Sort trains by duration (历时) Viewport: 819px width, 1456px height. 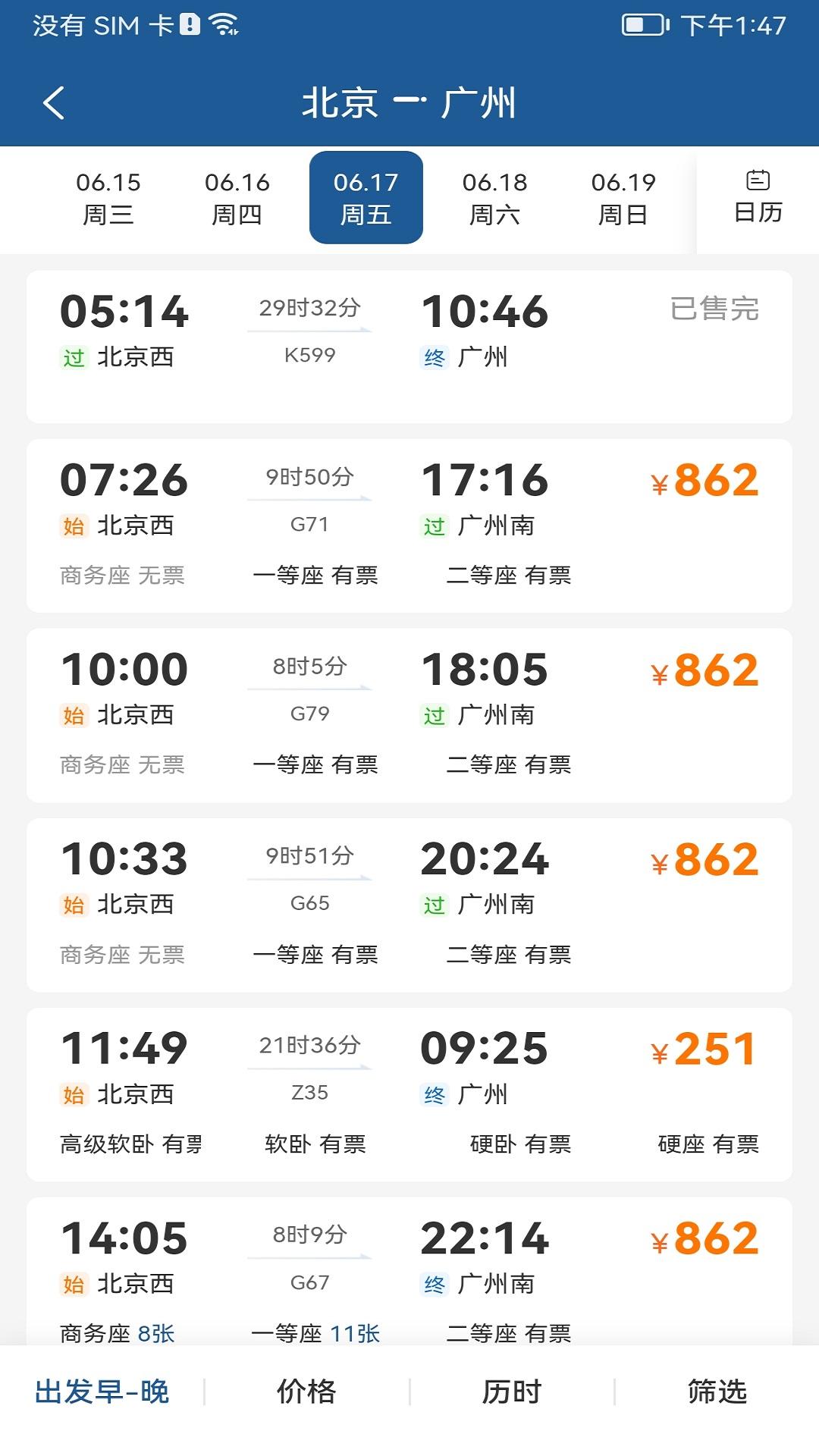coord(512,1392)
